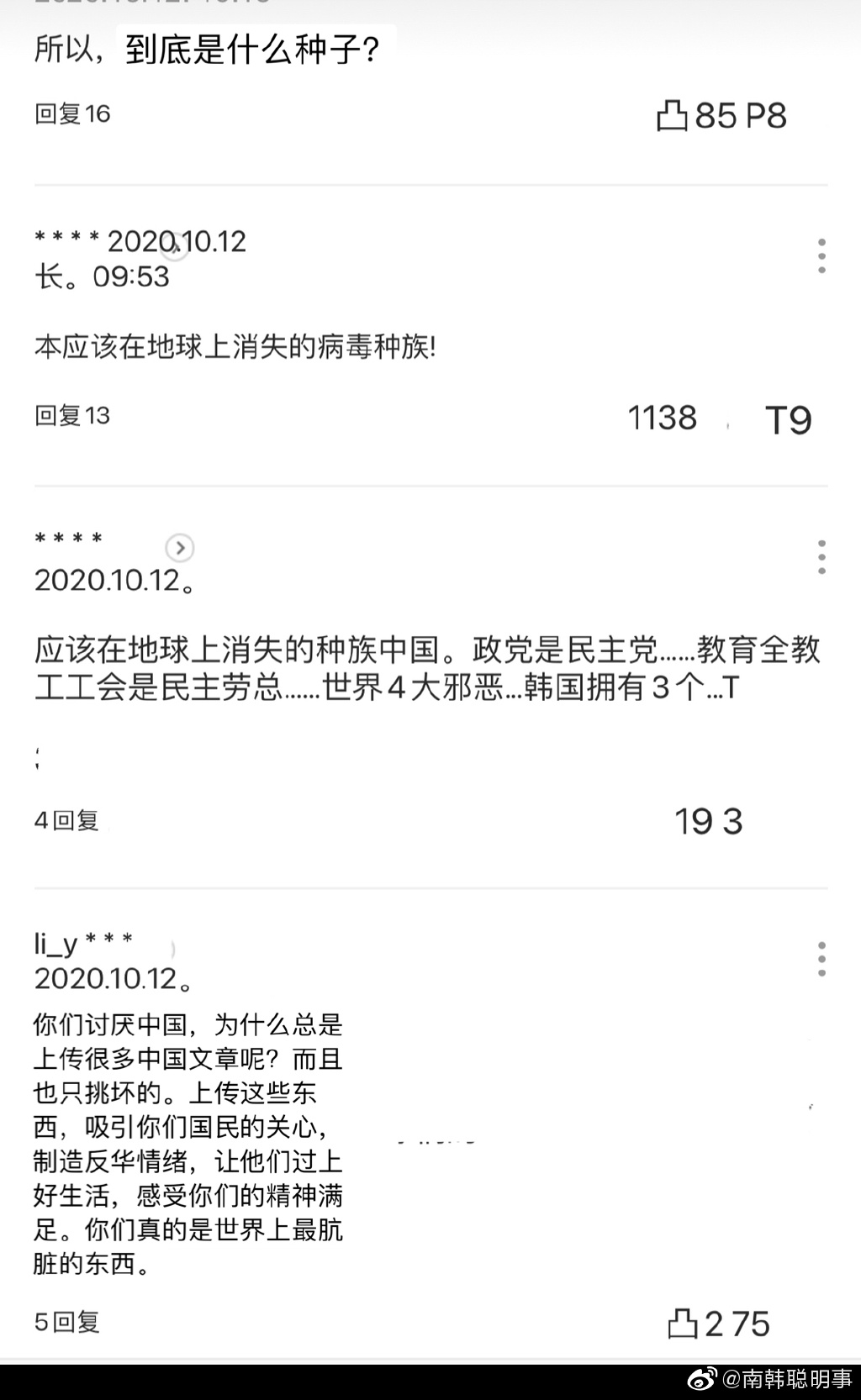The height and width of the screenshot is (1400, 861).
Task: View the 13 replies to the virus race comment
Action: tap(72, 415)
